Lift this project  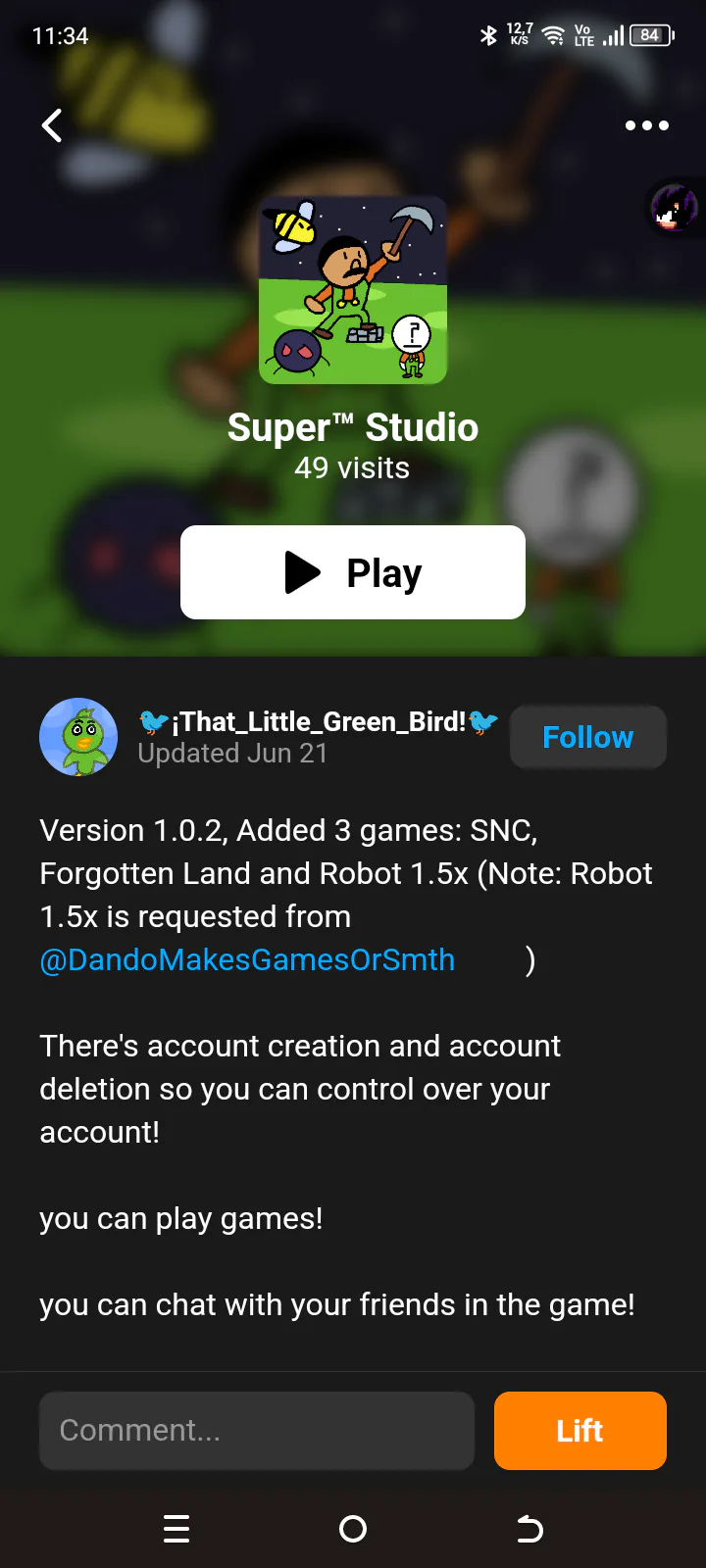tap(580, 1431)
